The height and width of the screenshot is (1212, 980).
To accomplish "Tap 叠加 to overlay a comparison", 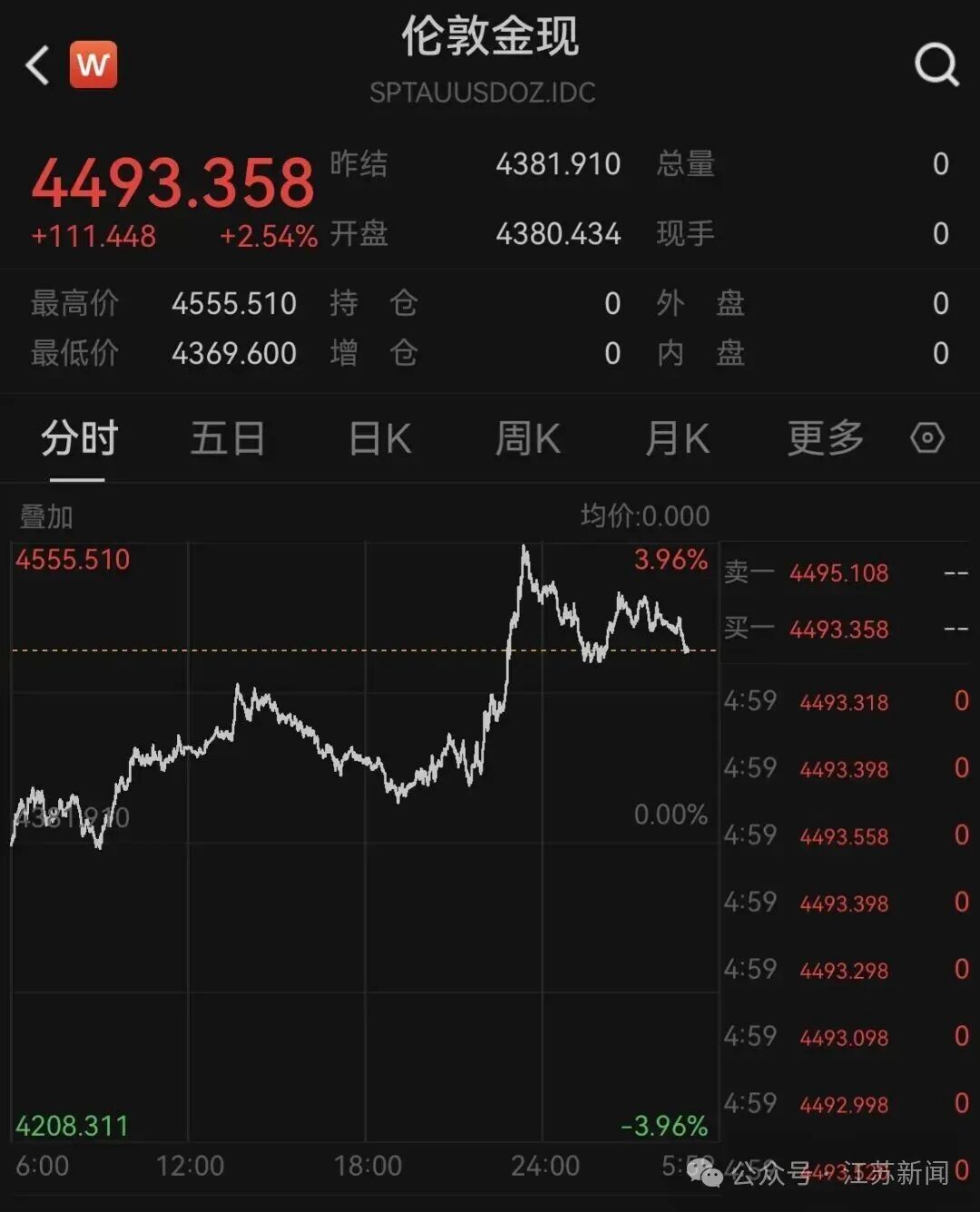I will 46,517.
